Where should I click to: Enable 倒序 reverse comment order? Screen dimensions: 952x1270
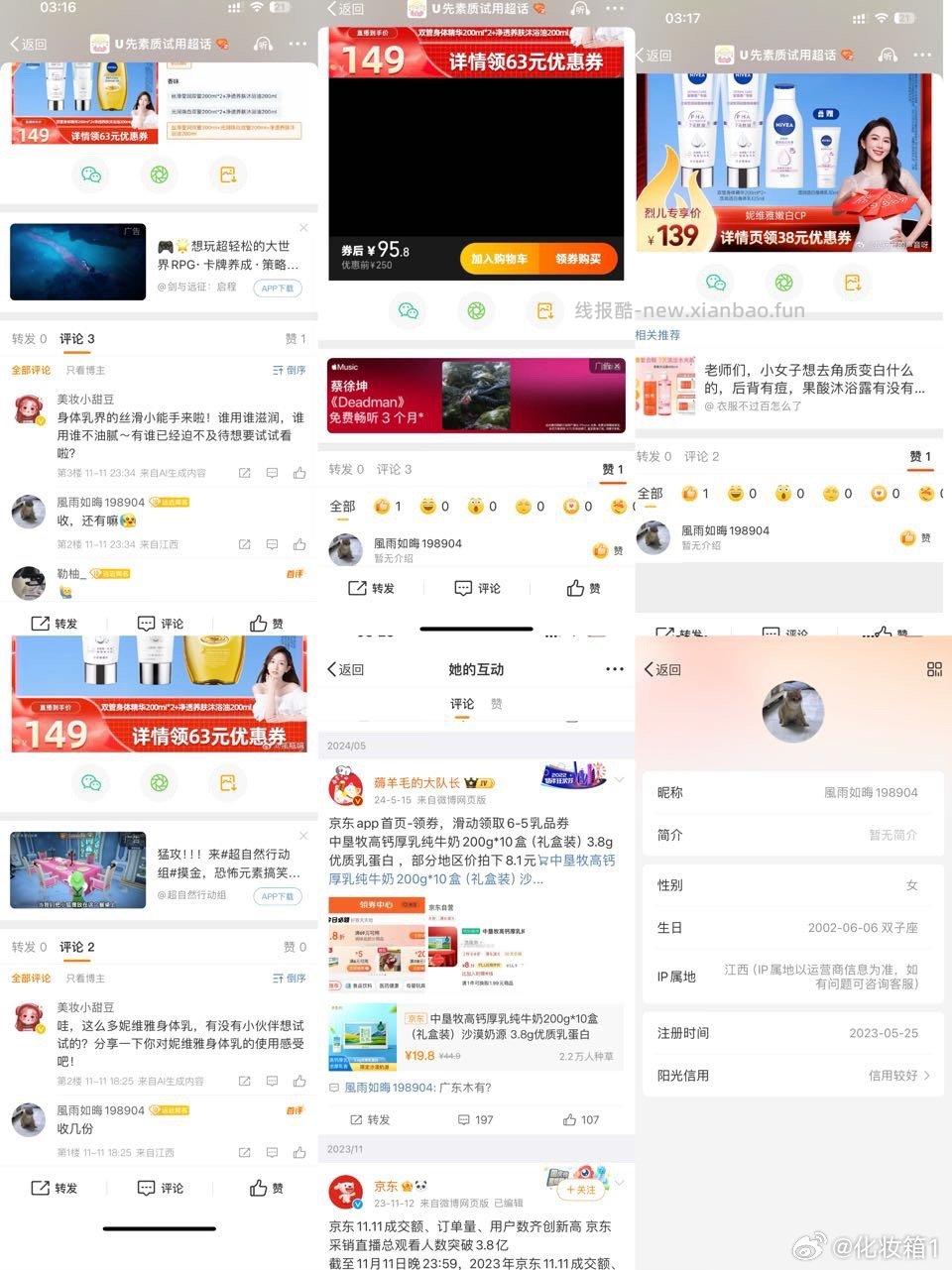(x=287, y=368)
